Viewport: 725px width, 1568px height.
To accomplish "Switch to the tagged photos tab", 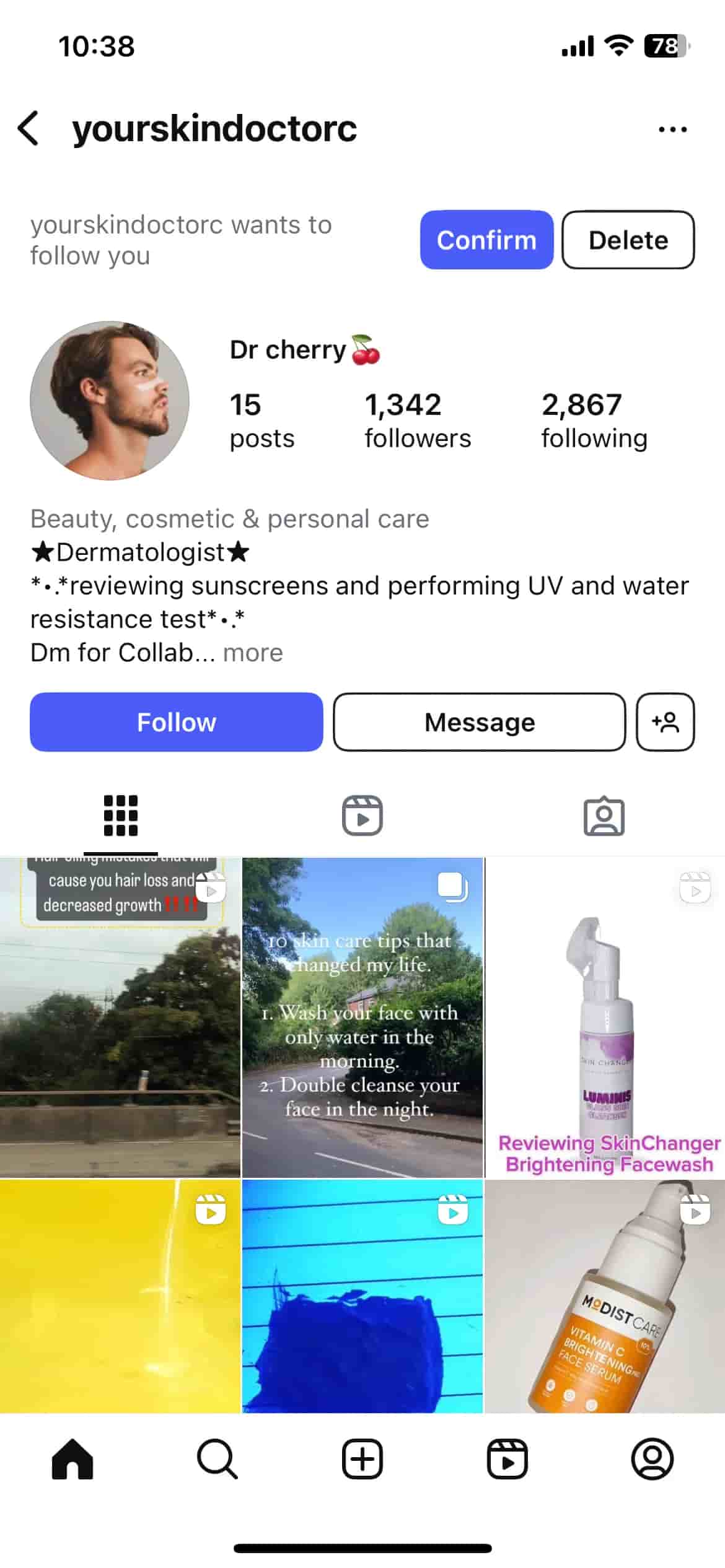I will pos(604,816).
